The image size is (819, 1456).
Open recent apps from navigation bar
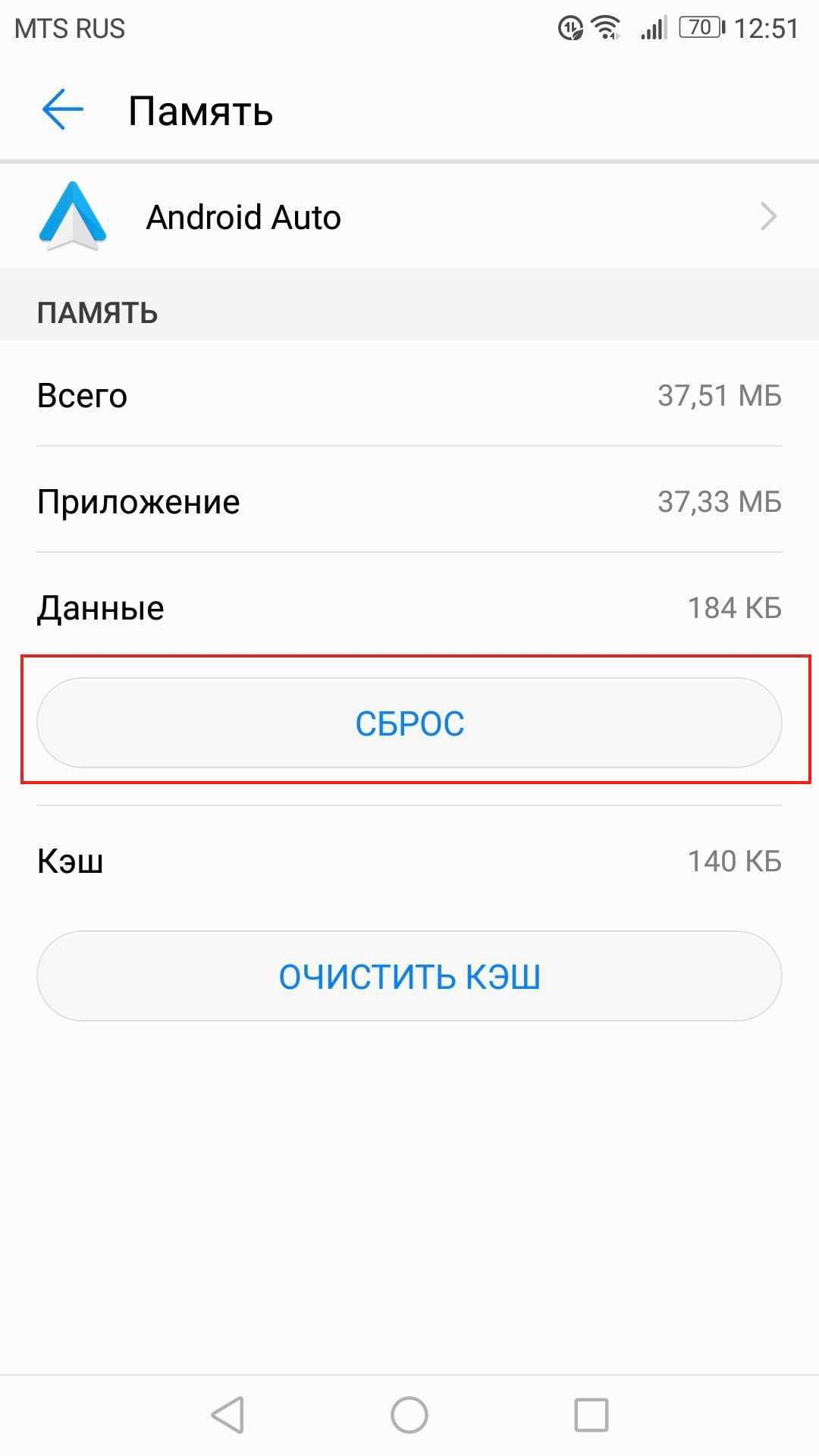point(591,1415)
